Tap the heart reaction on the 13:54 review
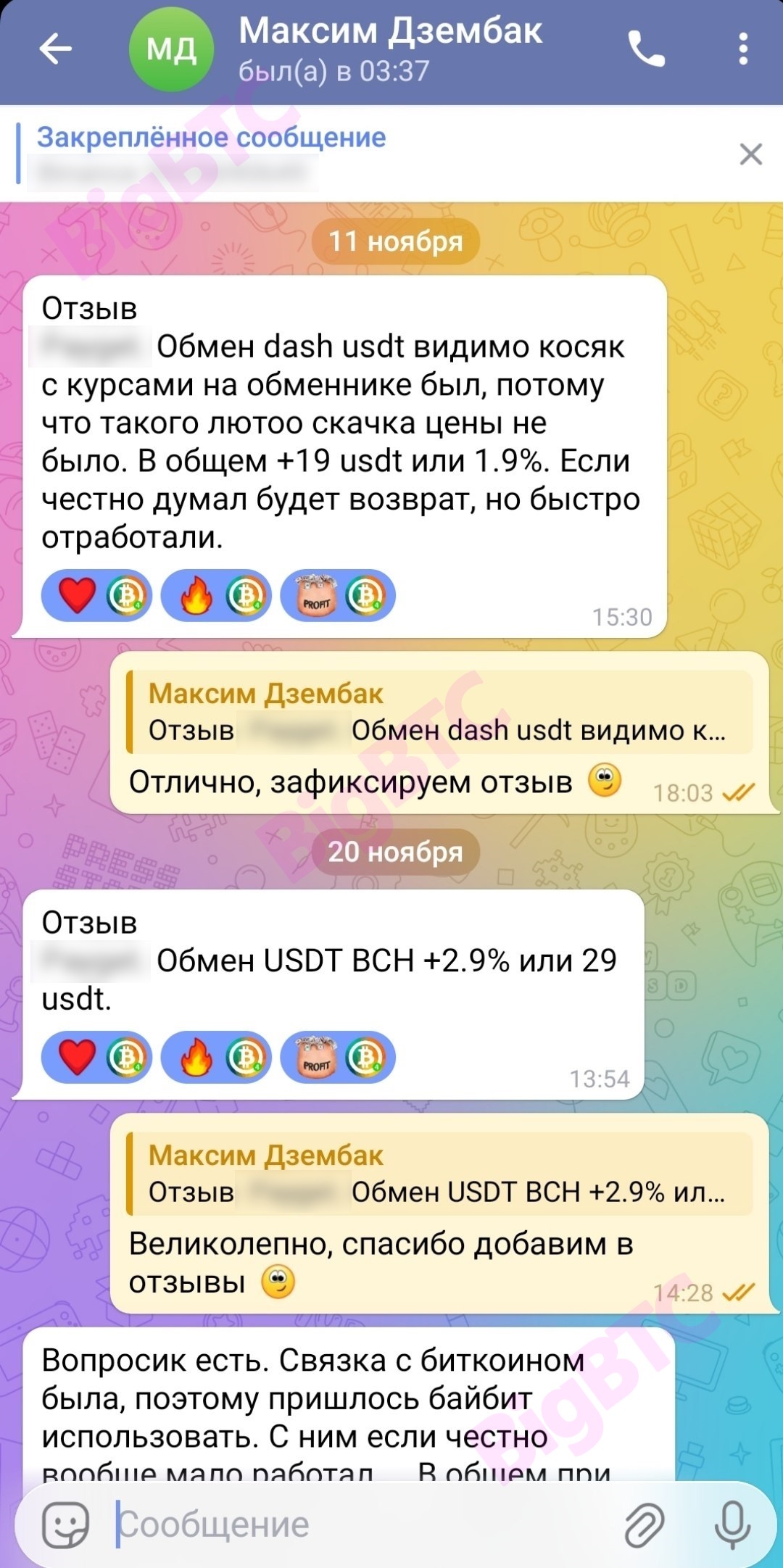 96,1058
